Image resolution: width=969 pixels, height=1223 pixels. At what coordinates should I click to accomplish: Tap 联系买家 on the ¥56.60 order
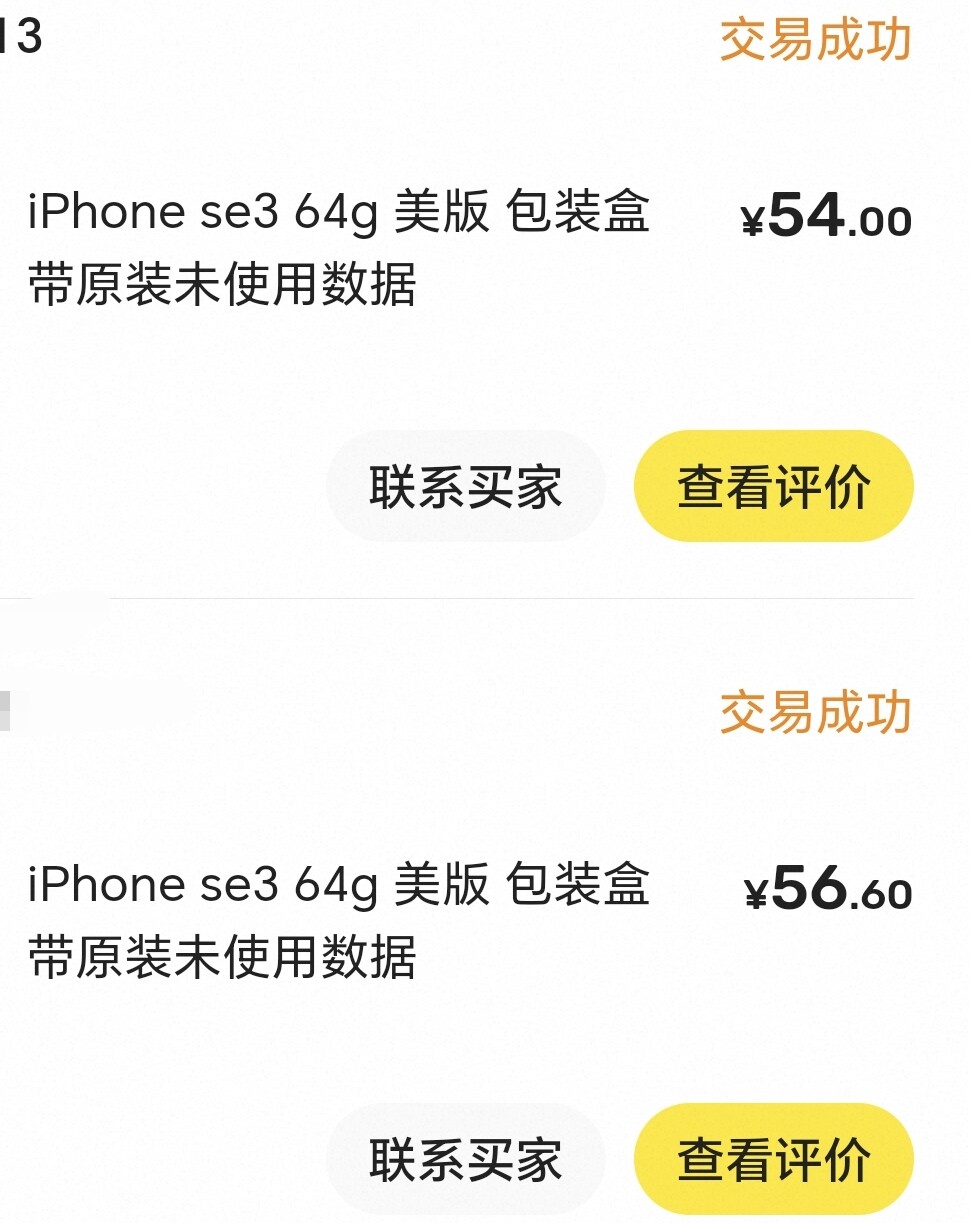point(466,1159)
